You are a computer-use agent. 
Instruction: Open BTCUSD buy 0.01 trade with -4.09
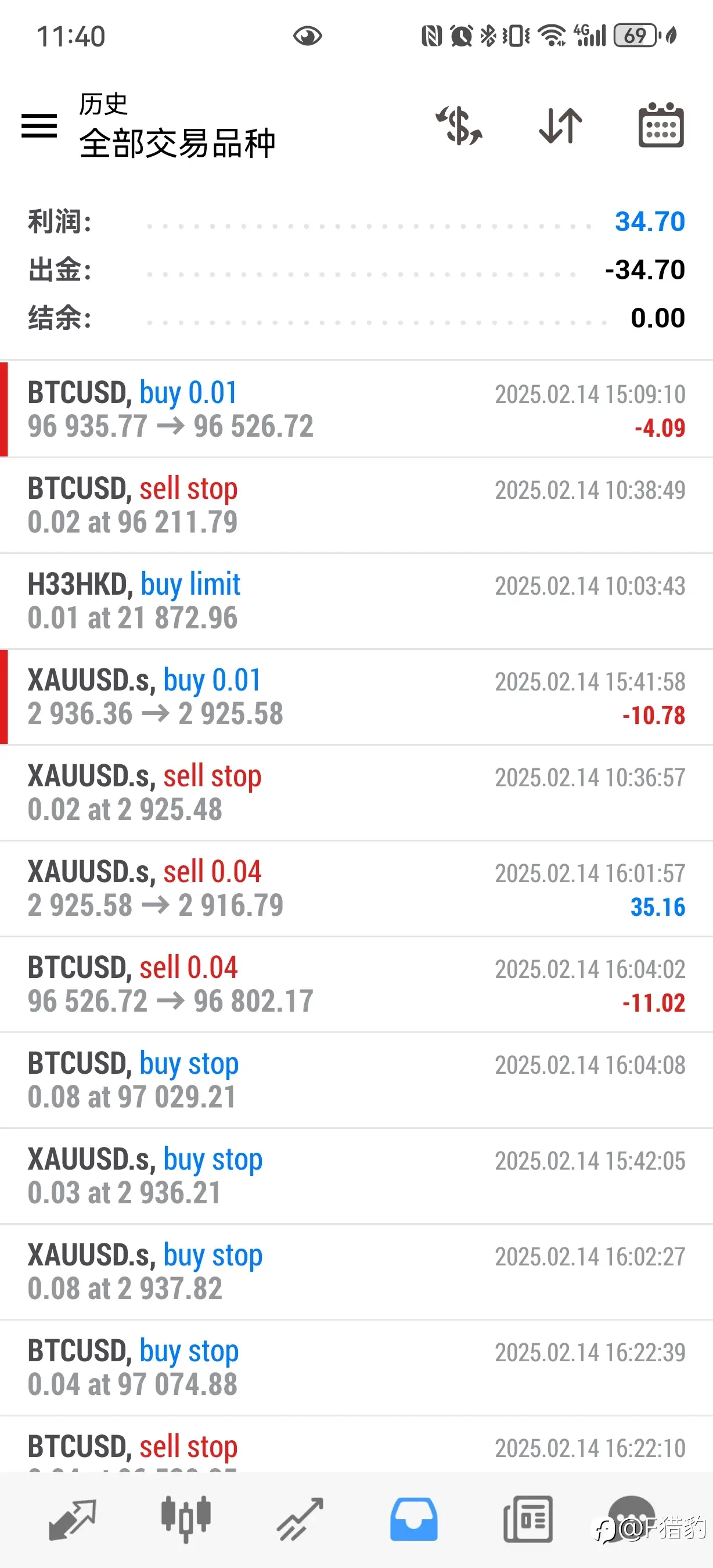(356, 409)
